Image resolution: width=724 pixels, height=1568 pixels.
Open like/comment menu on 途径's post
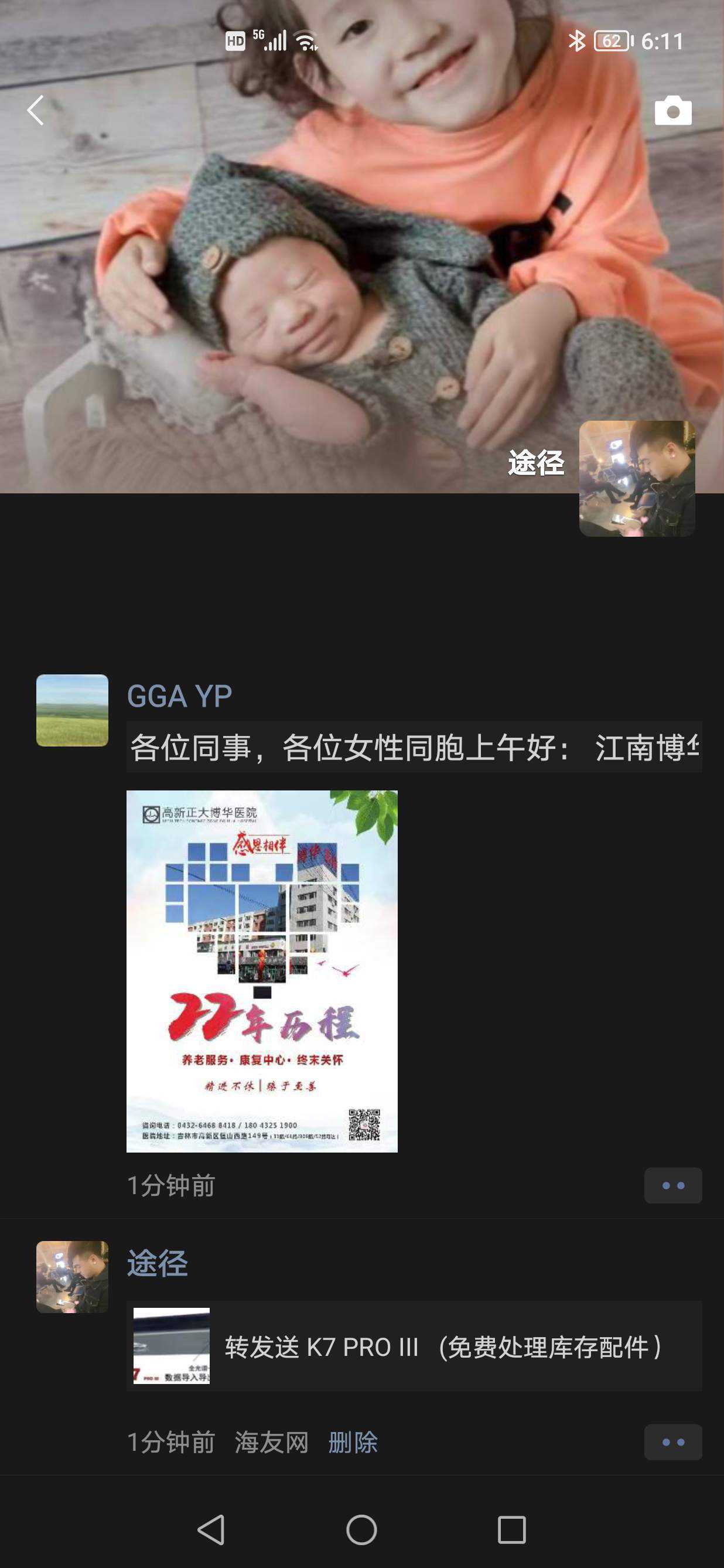click(672, 1443)
